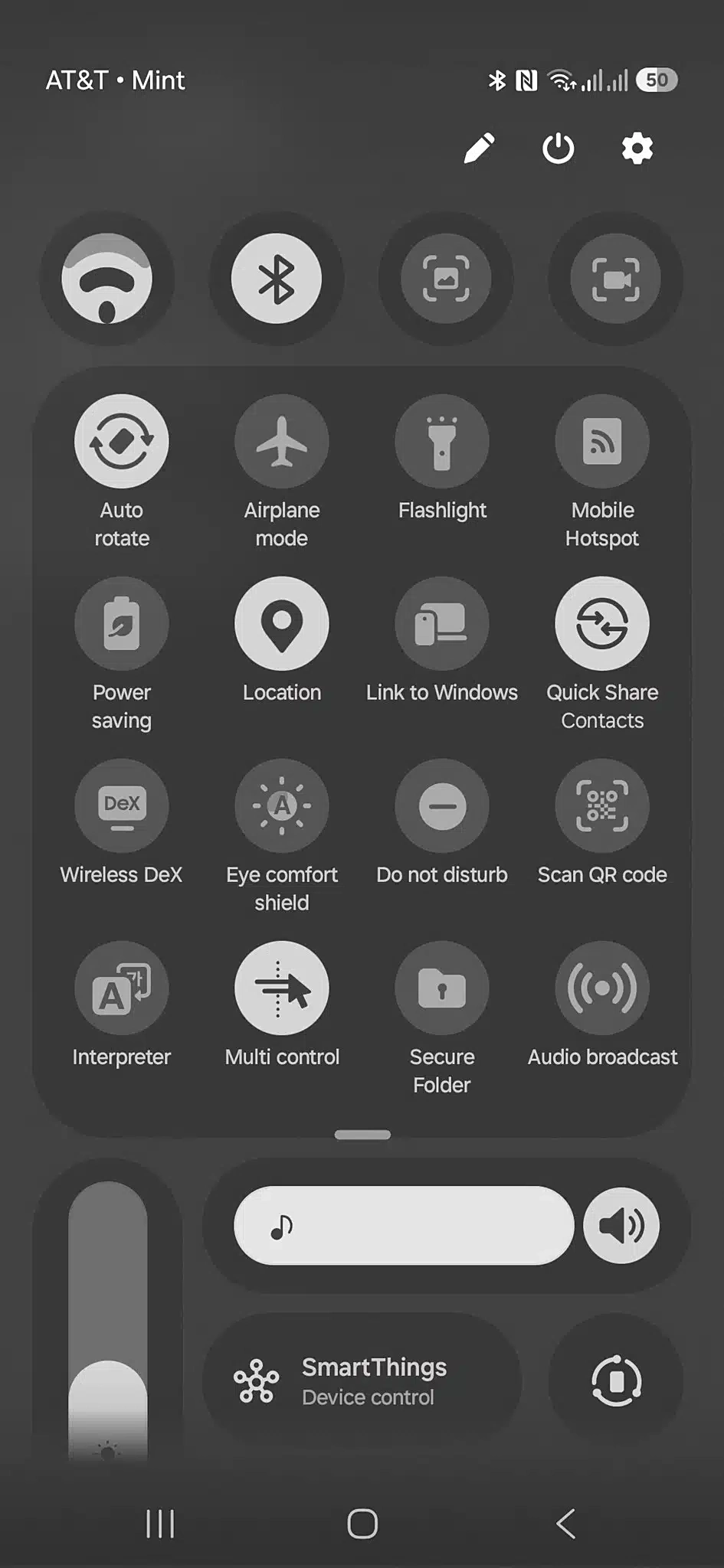
Task: Enable Airplane mode
Action: (282, 442)
